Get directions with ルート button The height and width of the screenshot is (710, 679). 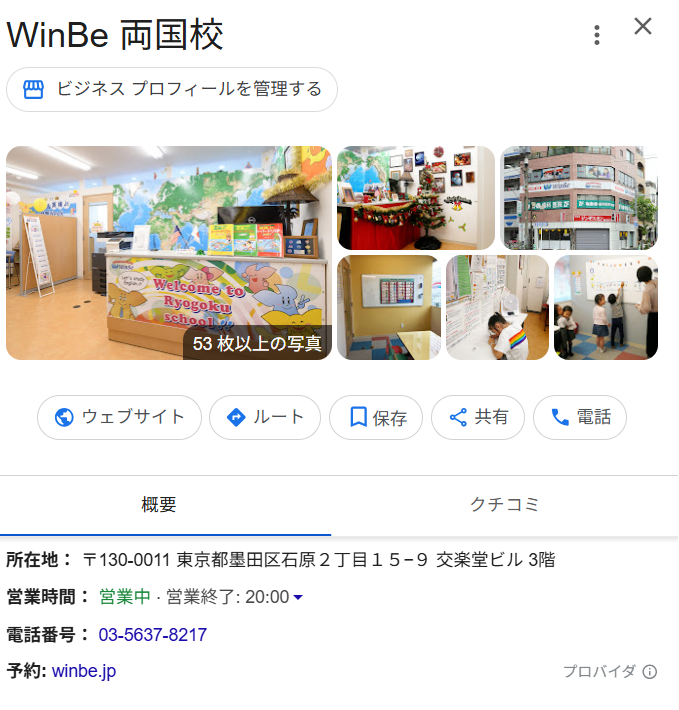(x=264, y=418)
